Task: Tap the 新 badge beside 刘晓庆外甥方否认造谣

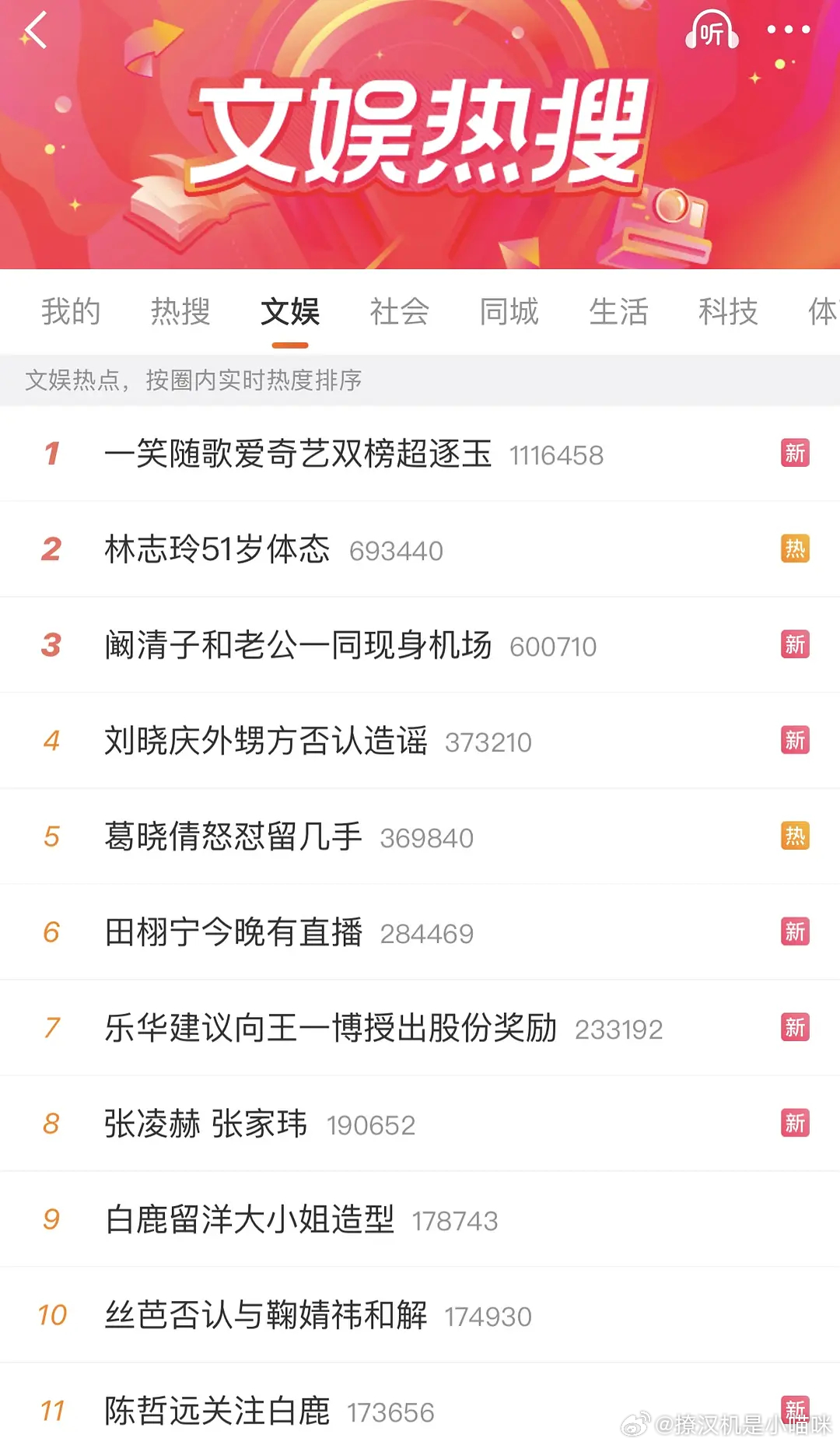Action: click(x=795, y=740)
